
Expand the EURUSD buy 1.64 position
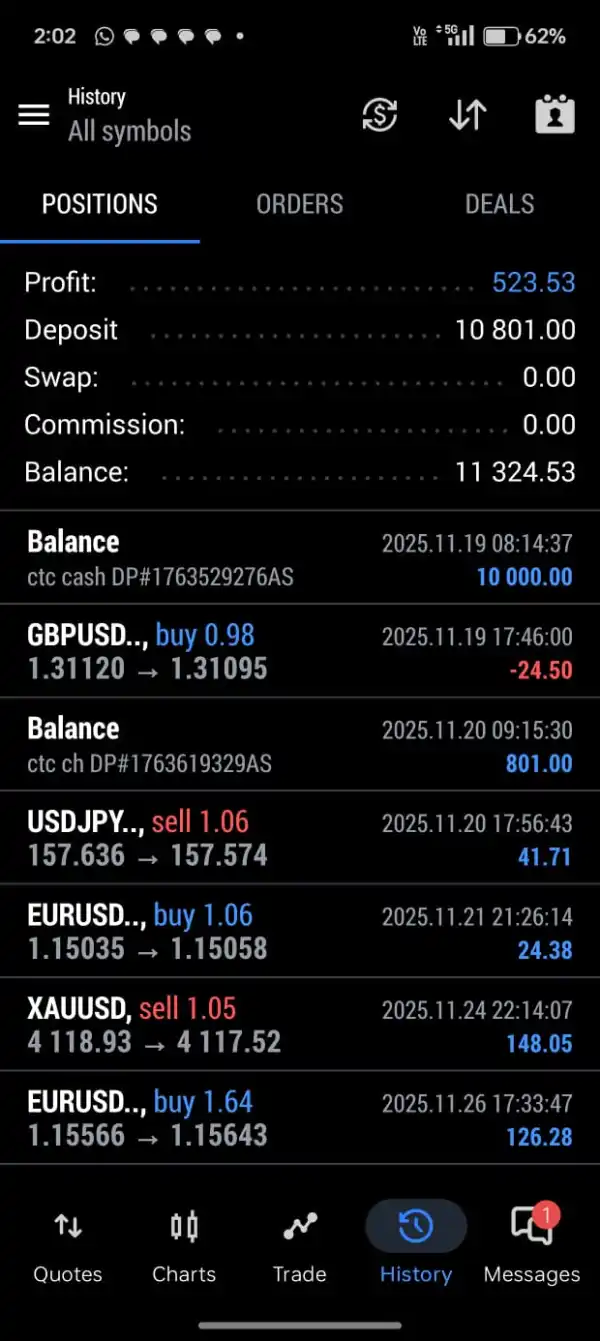tap(300, 1118)
